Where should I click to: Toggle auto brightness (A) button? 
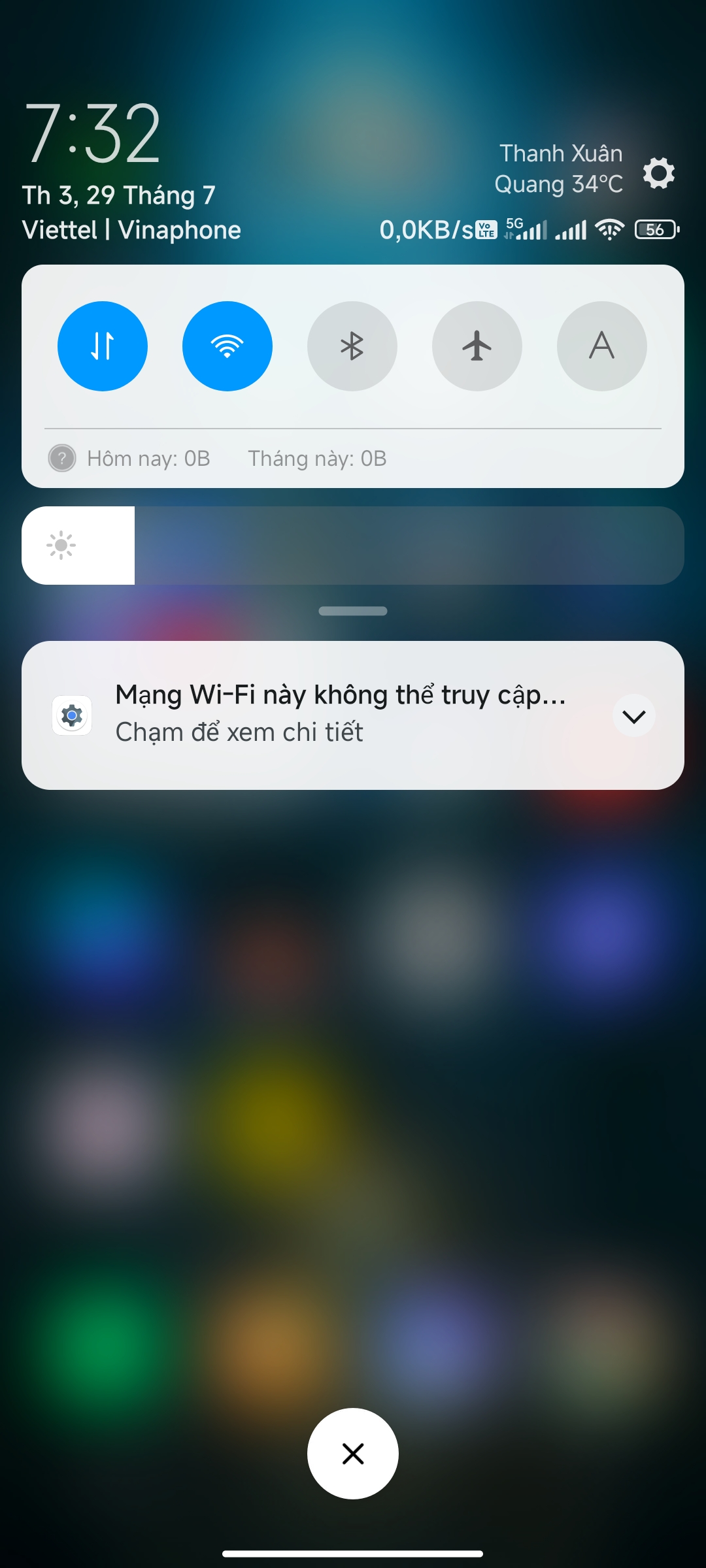601,346
